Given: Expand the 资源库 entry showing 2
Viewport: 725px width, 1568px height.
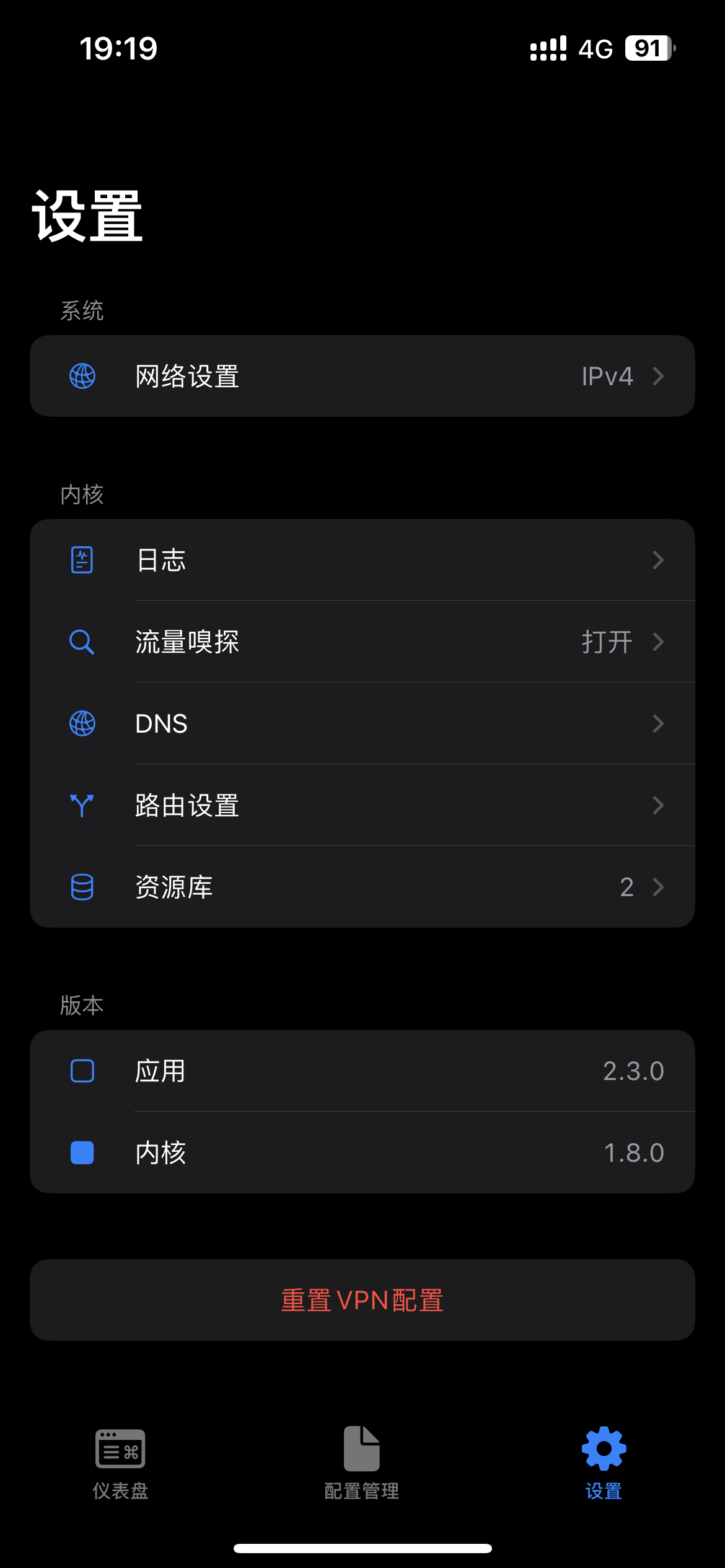Looking at the screenshot, I should [x=362, y=887].
